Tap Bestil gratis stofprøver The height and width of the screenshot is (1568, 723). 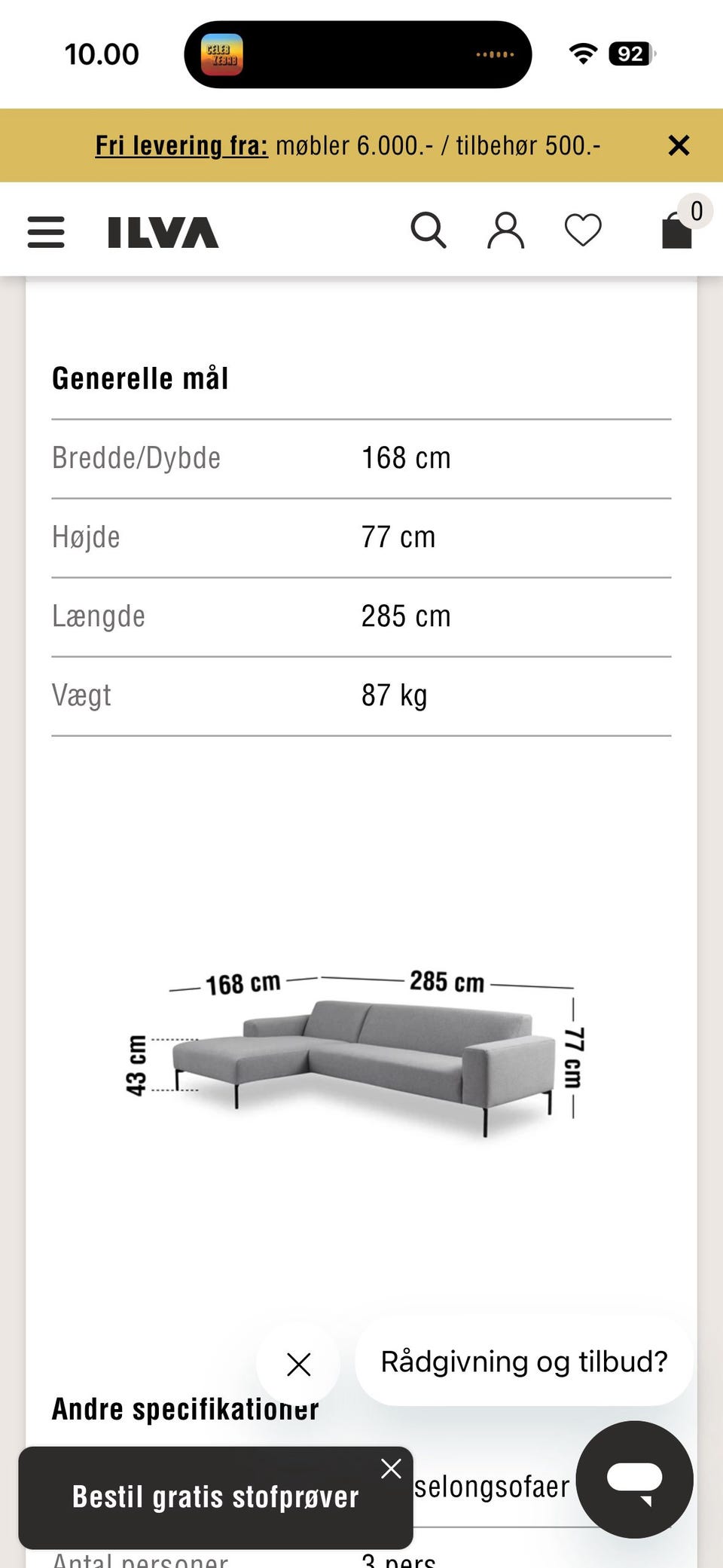215,1497
